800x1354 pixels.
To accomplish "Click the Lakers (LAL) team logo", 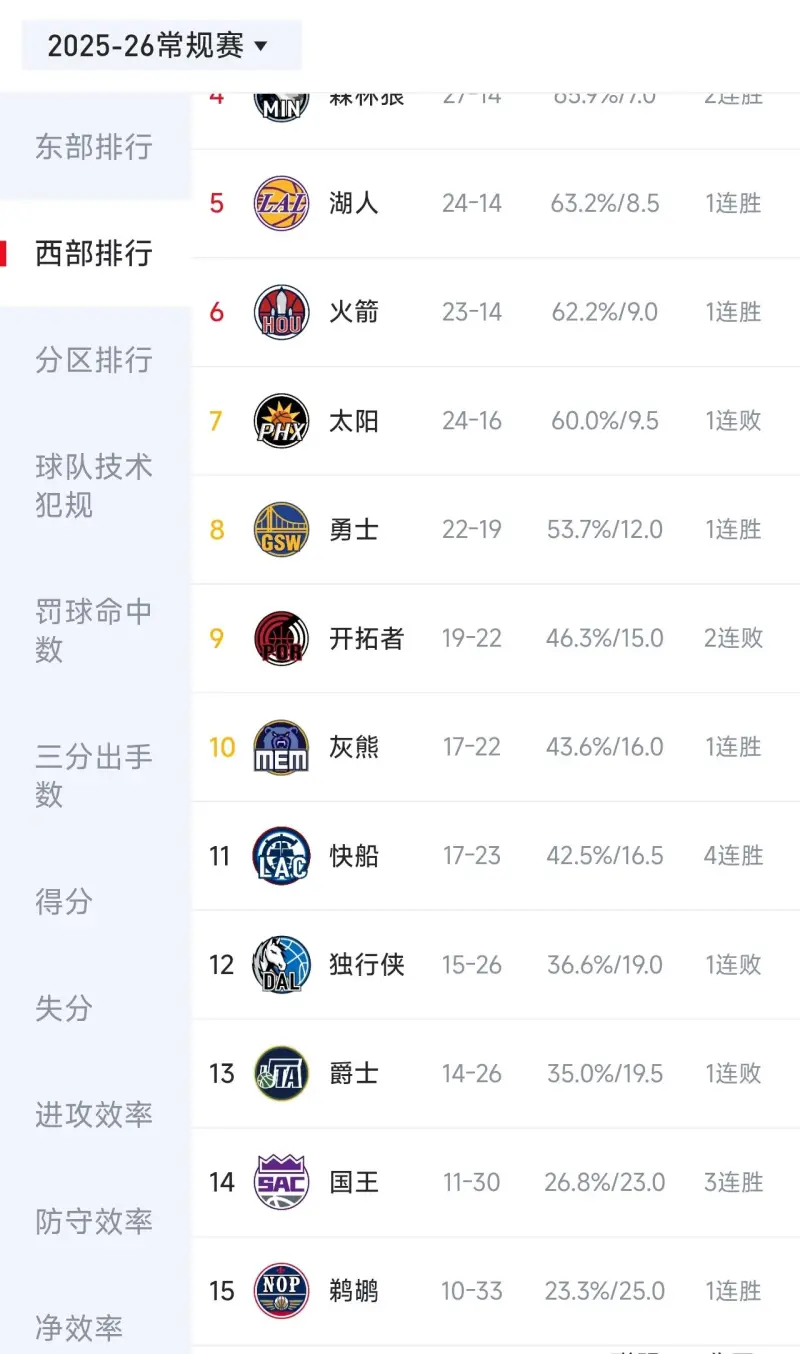I will click(x=281, y=203).
